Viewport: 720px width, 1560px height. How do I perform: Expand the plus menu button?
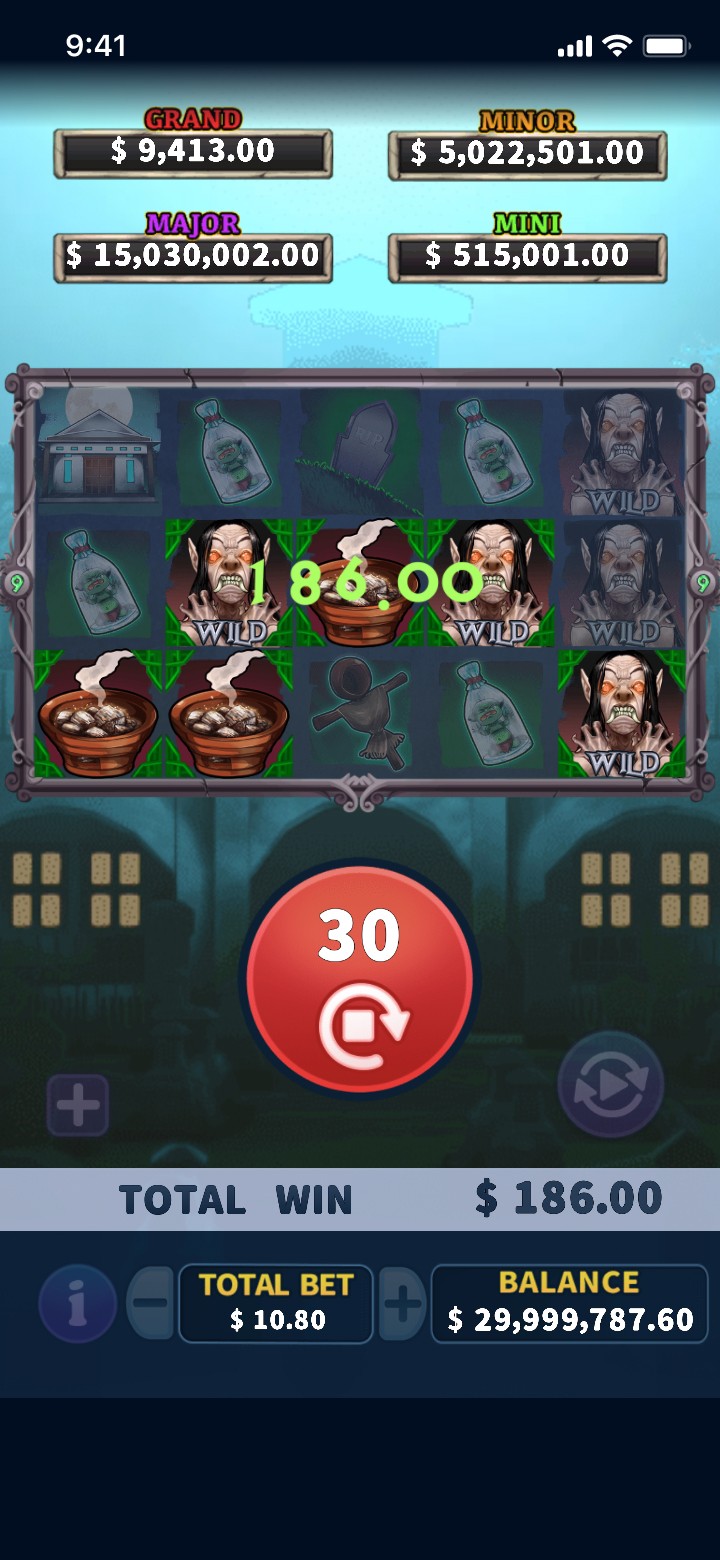[x=78, y=1106]
